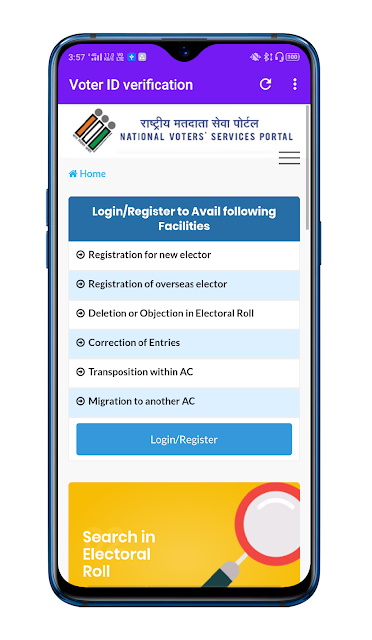Open the three-dot overflow menu
Screen dimensions: 372x640
point(295,84)
